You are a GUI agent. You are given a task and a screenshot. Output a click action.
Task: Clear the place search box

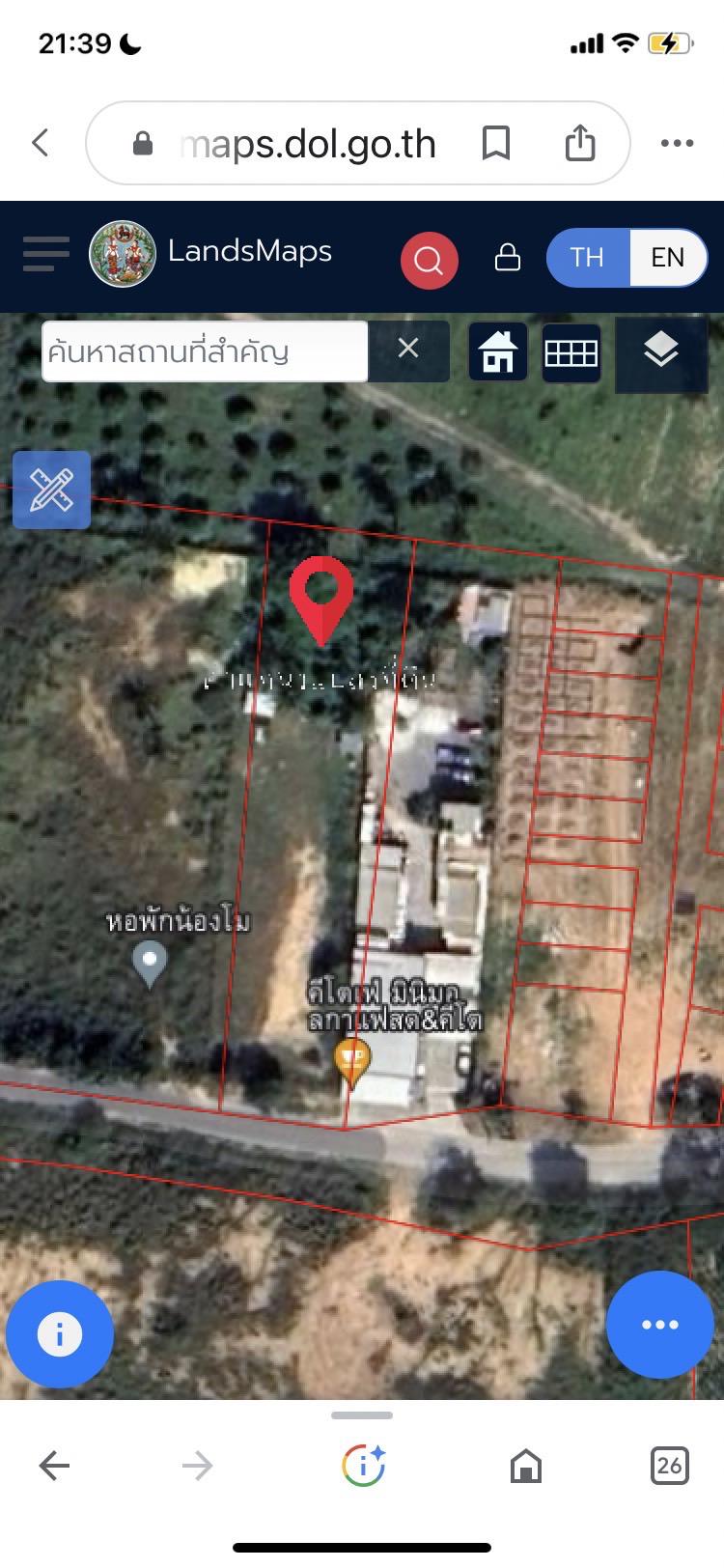point(408,350)
